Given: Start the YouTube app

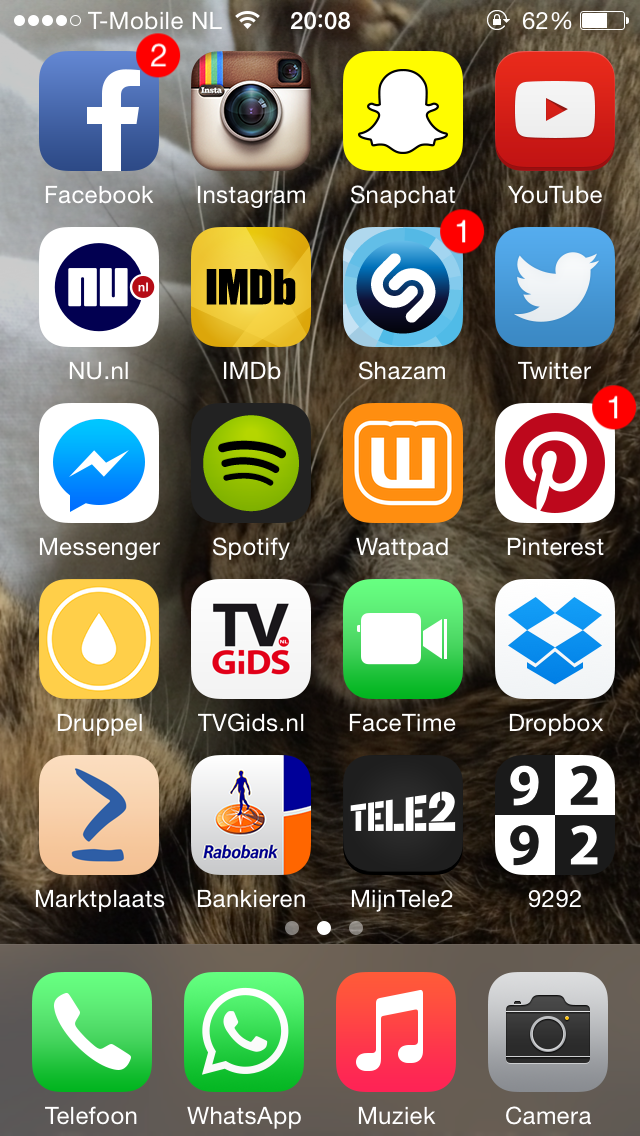Looking at the screenshot, I should pos(555,112).
